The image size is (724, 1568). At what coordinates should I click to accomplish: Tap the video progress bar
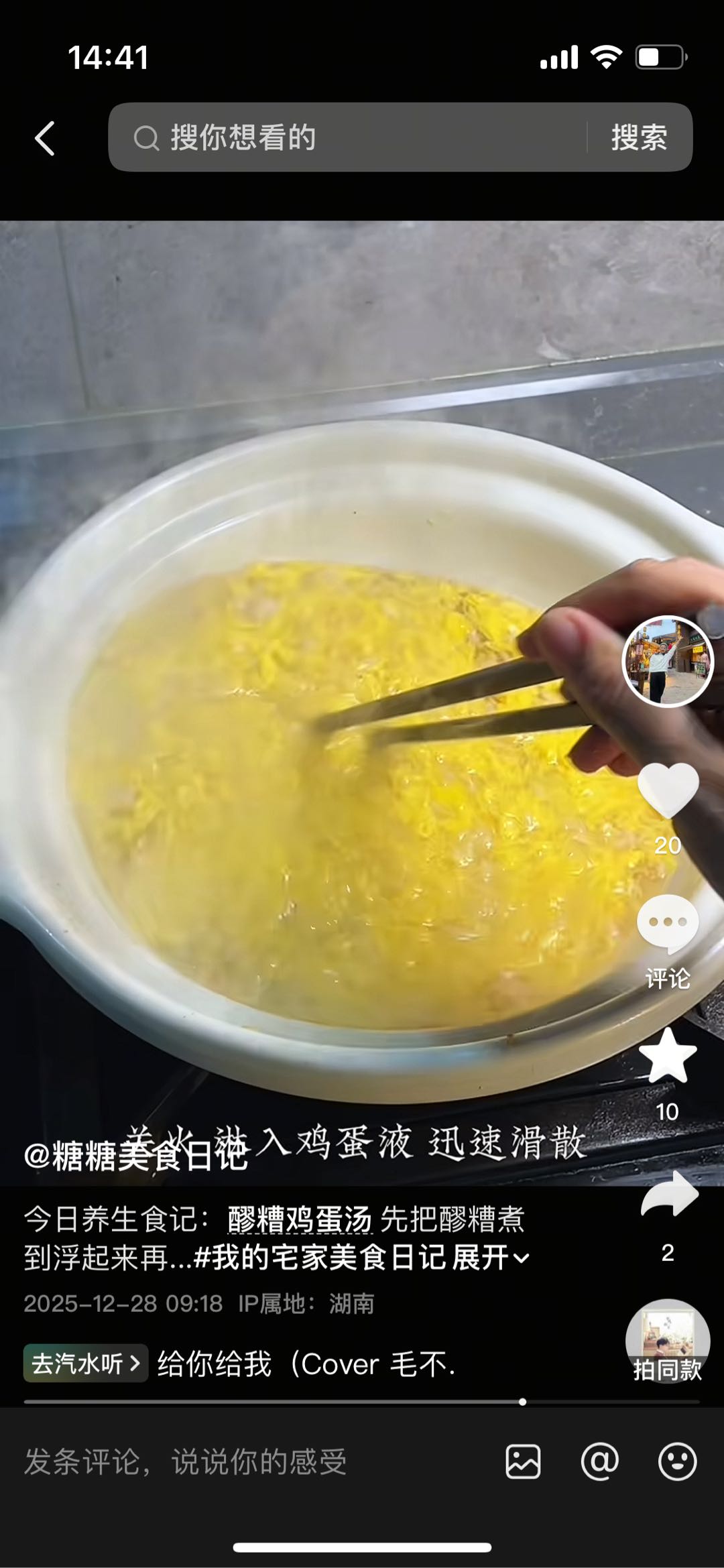point(362,1402)
